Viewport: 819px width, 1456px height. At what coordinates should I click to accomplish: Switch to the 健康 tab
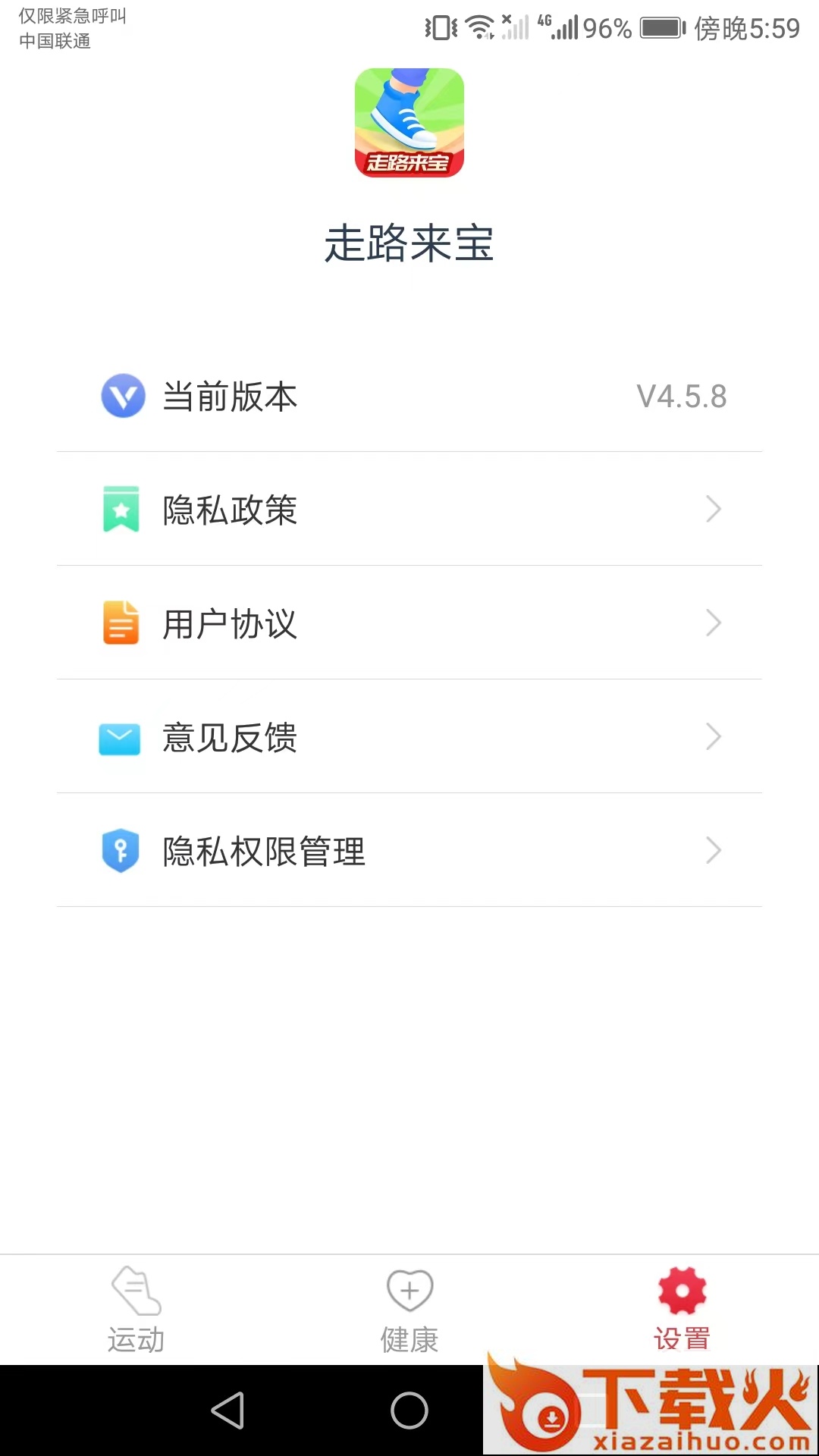409,1309
